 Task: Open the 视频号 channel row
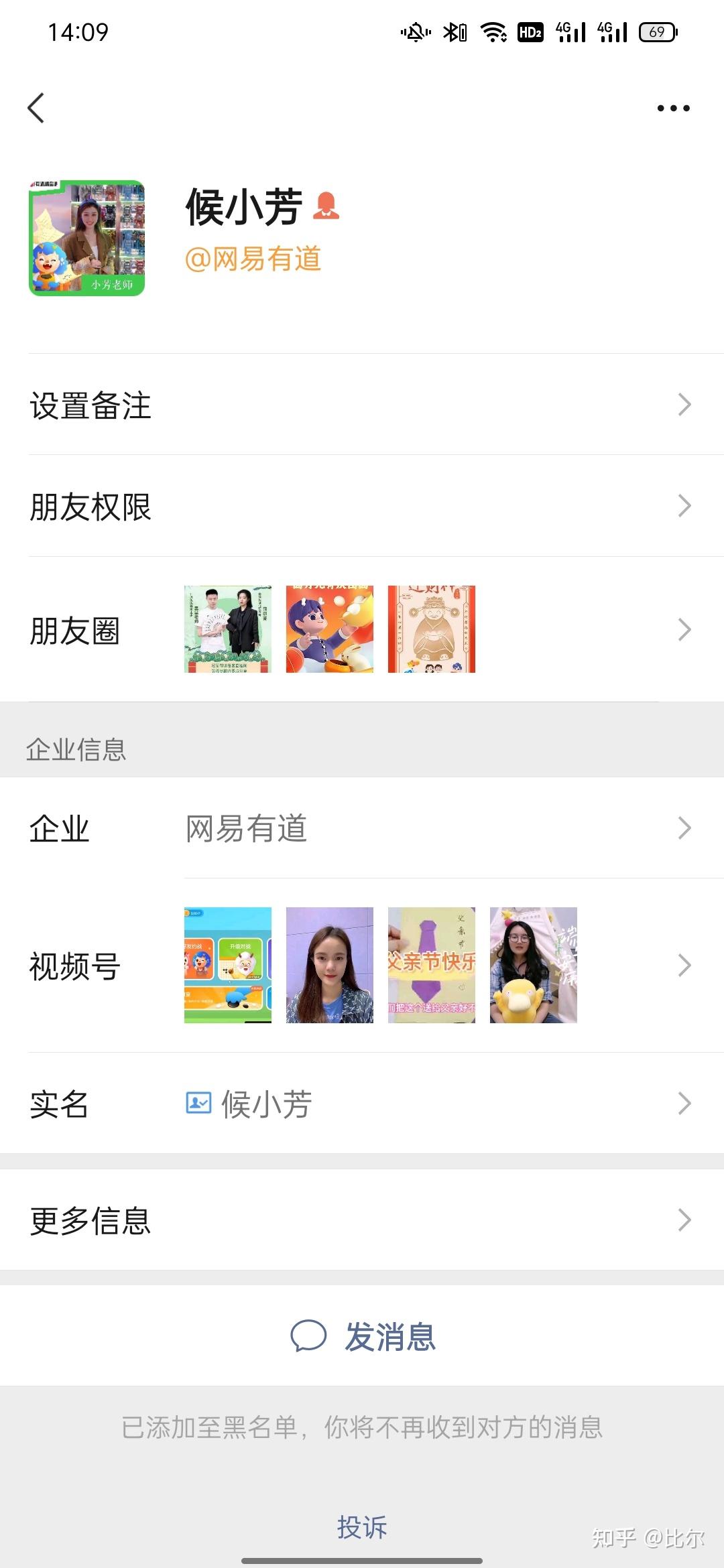(x=362, y=965)
